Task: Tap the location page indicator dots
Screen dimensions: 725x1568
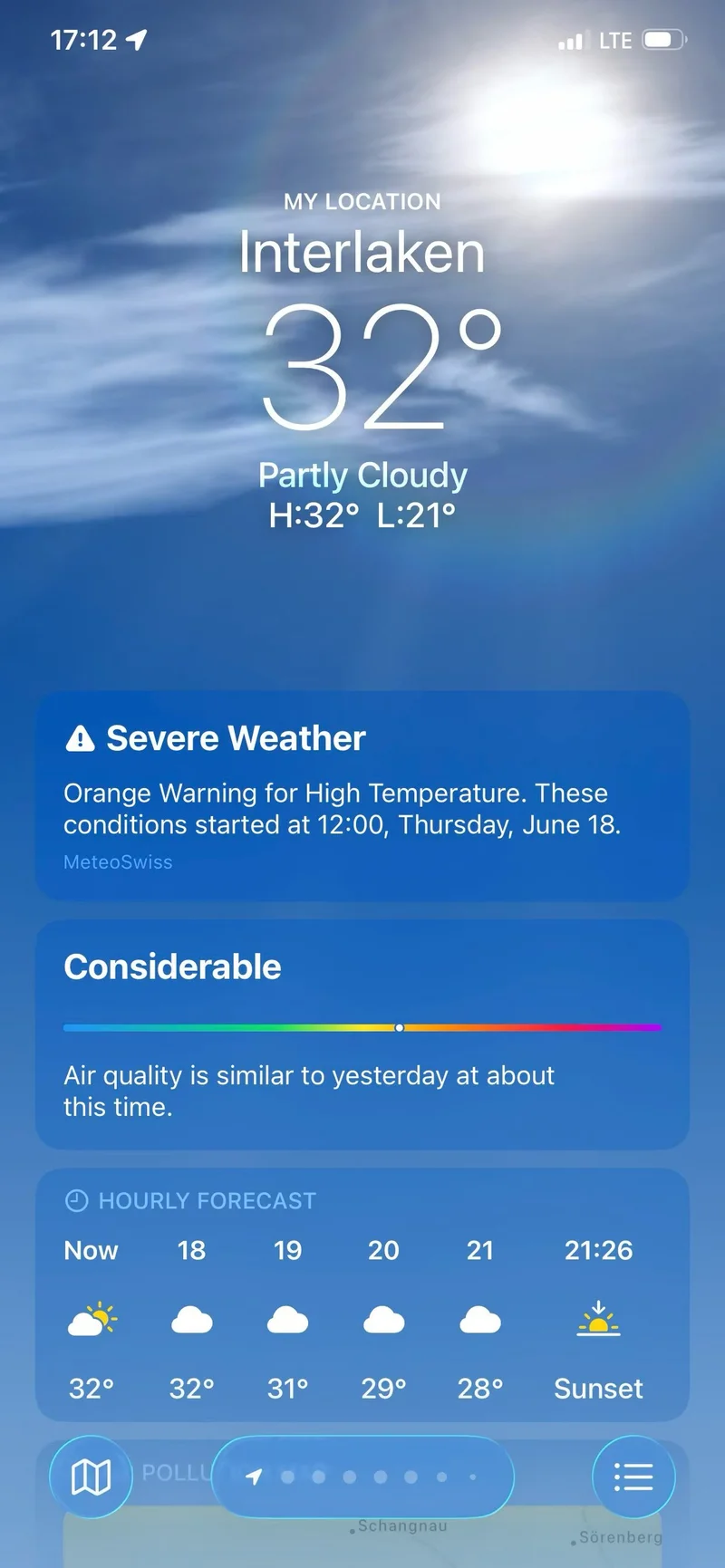Action: [362, 1477]
